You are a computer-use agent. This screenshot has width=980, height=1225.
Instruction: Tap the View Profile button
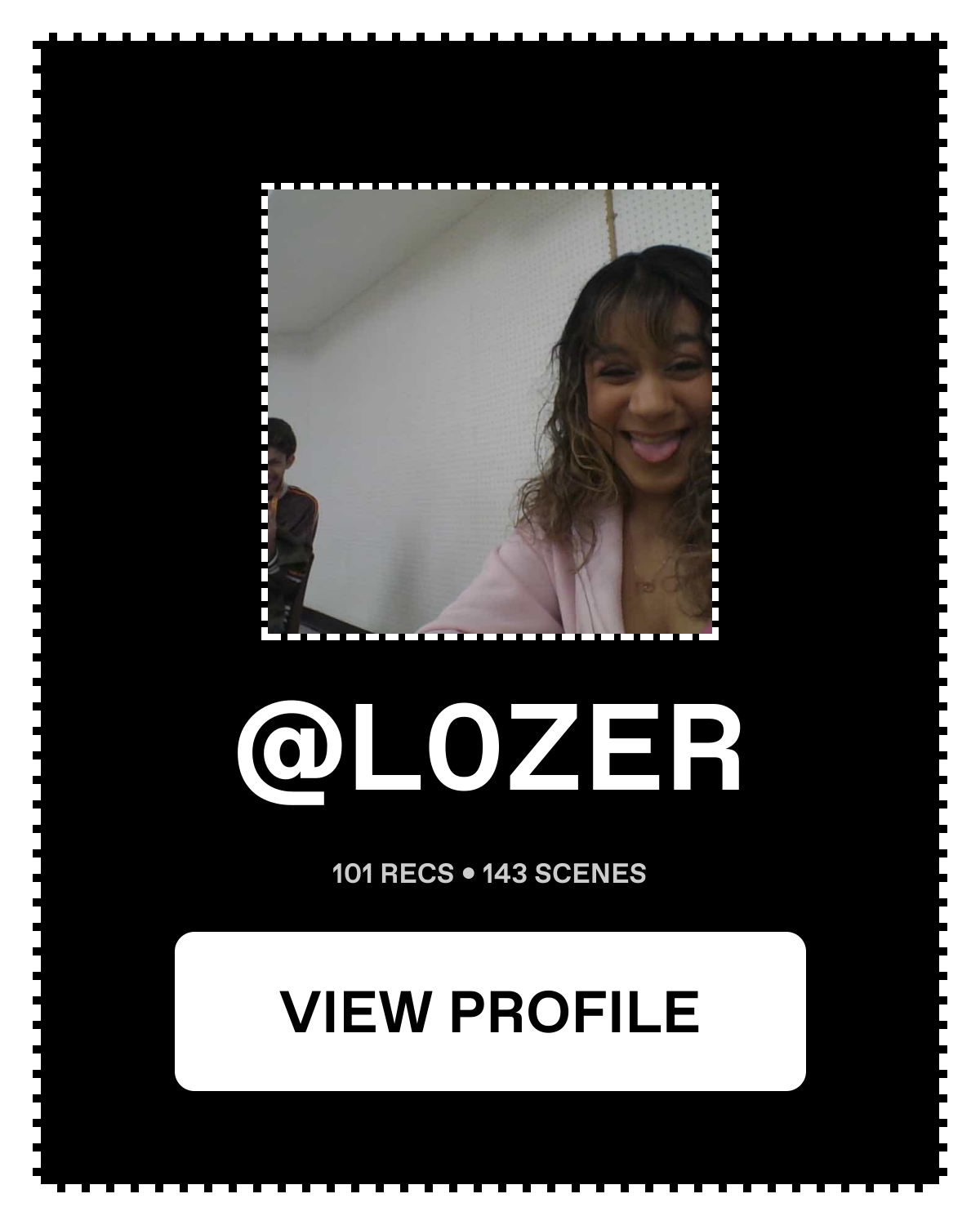click(490, 1011)
